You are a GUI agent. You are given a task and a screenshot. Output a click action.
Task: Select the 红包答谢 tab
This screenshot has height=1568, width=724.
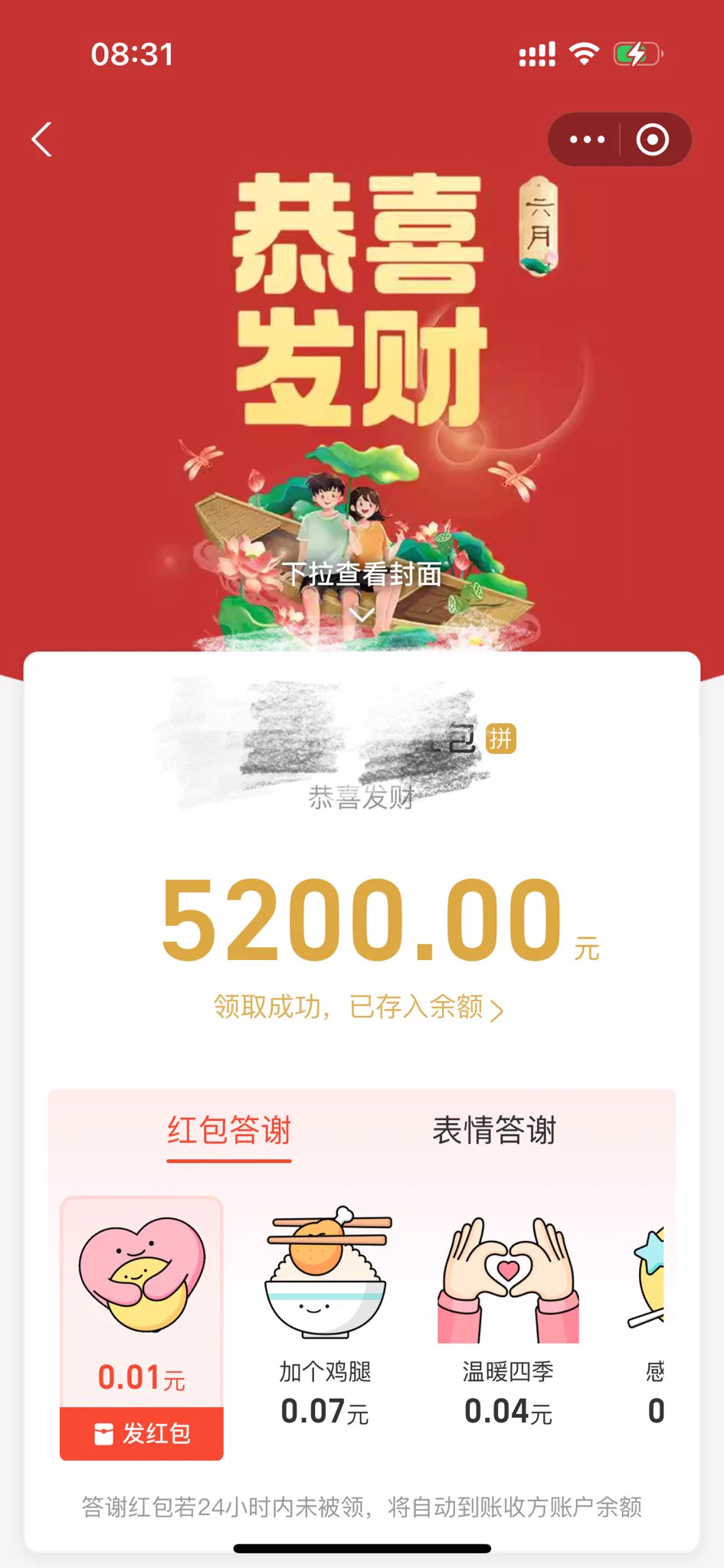pos(229,1131)
